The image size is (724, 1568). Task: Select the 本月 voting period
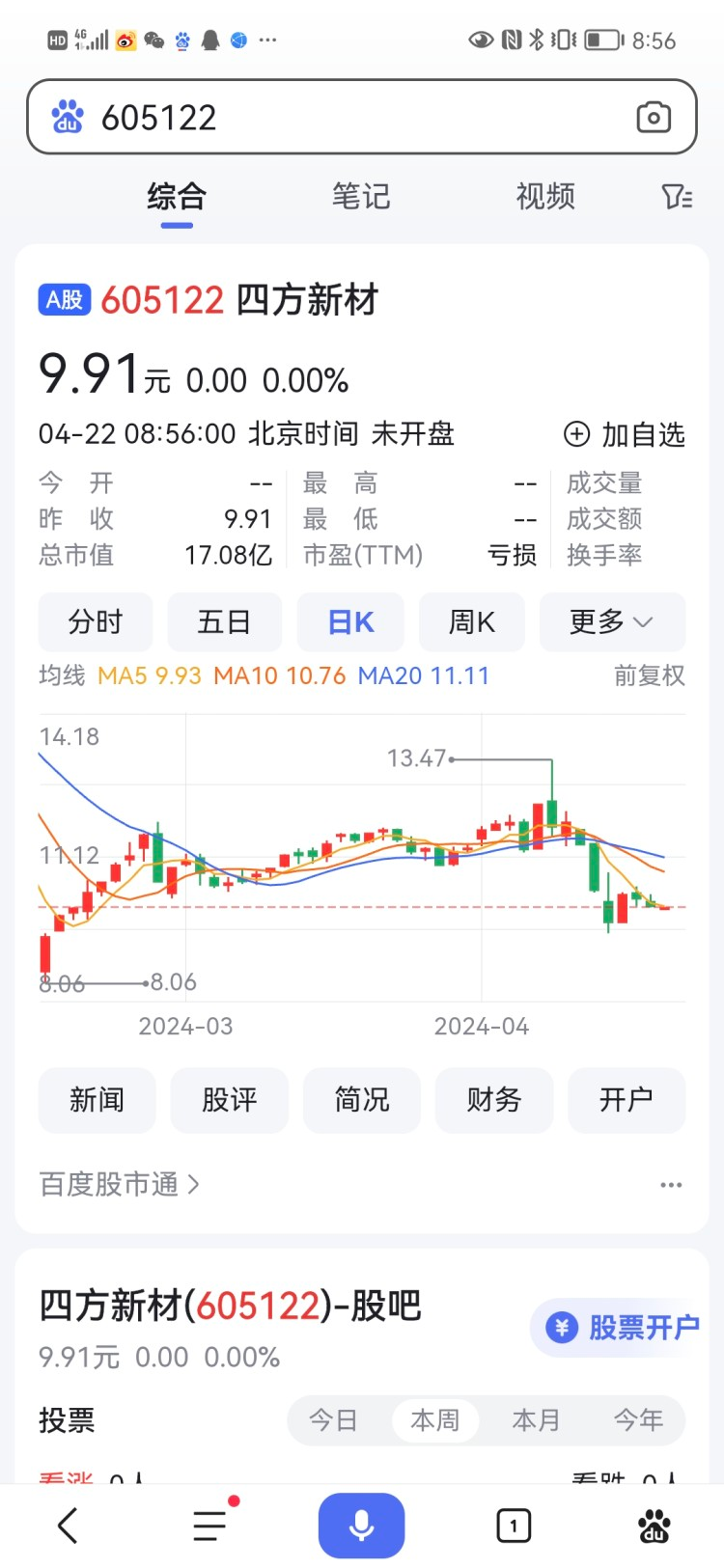pyautogui.click(x=536, y=1420)
